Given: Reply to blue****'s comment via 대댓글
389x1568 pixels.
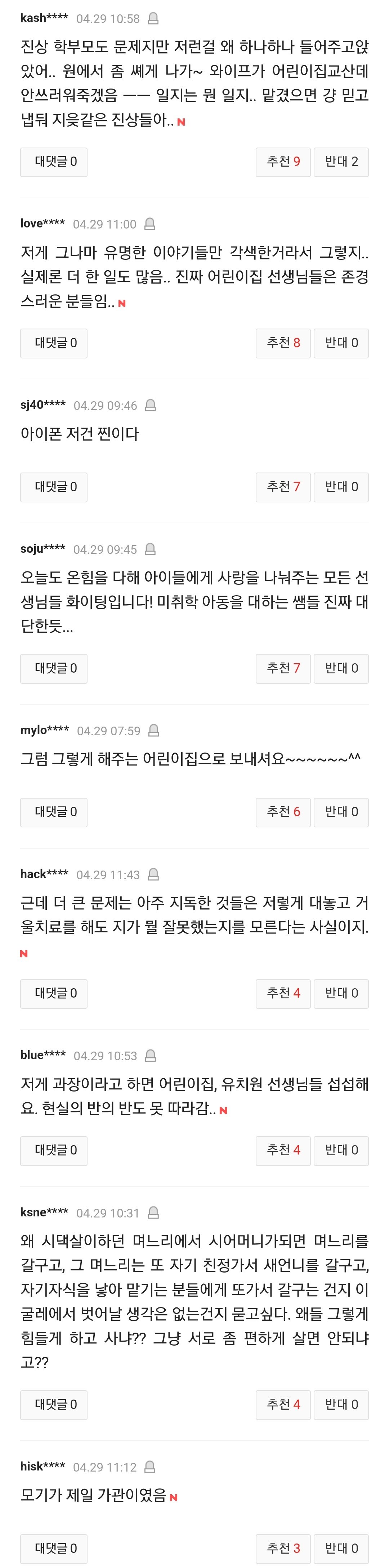Looking at the screenshot, I should (54, 1151).
